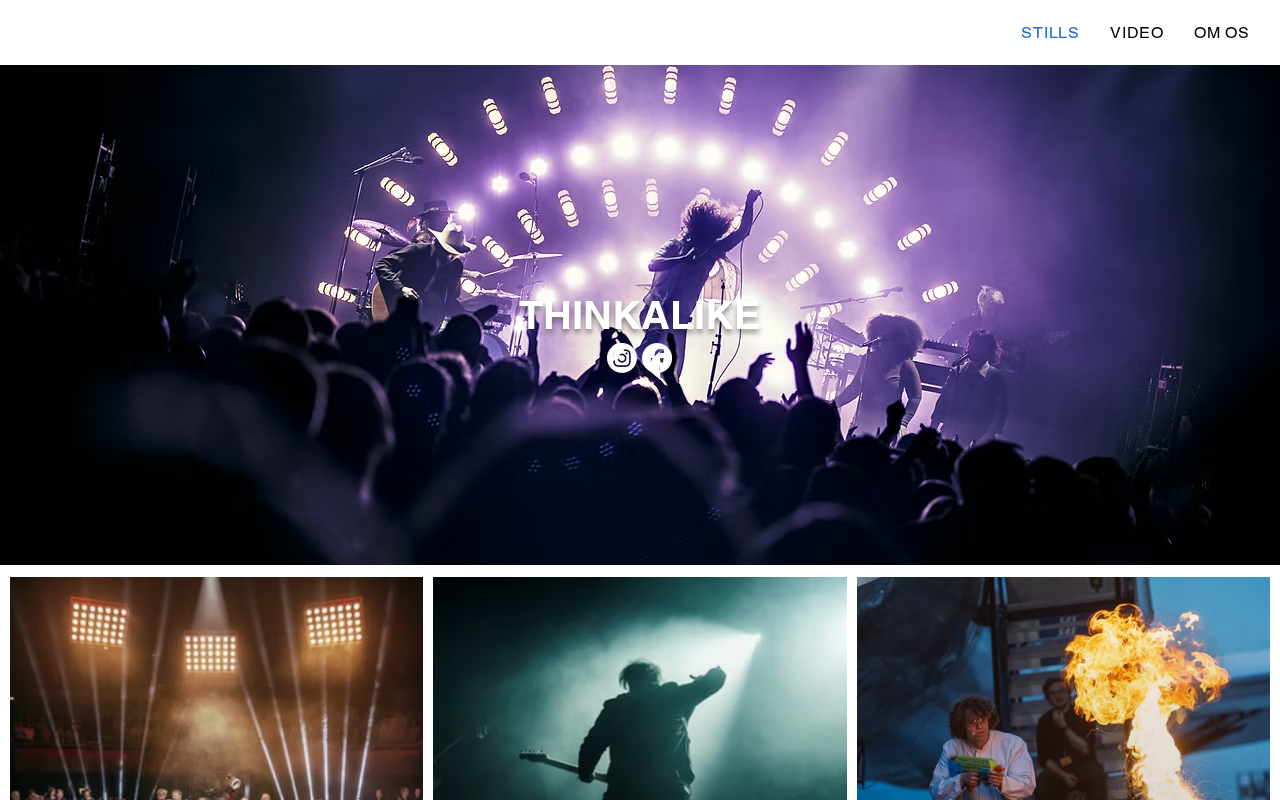View the guitarist silhouette photo tile
The image size is (1280, 800).
(x=639, y=688)
